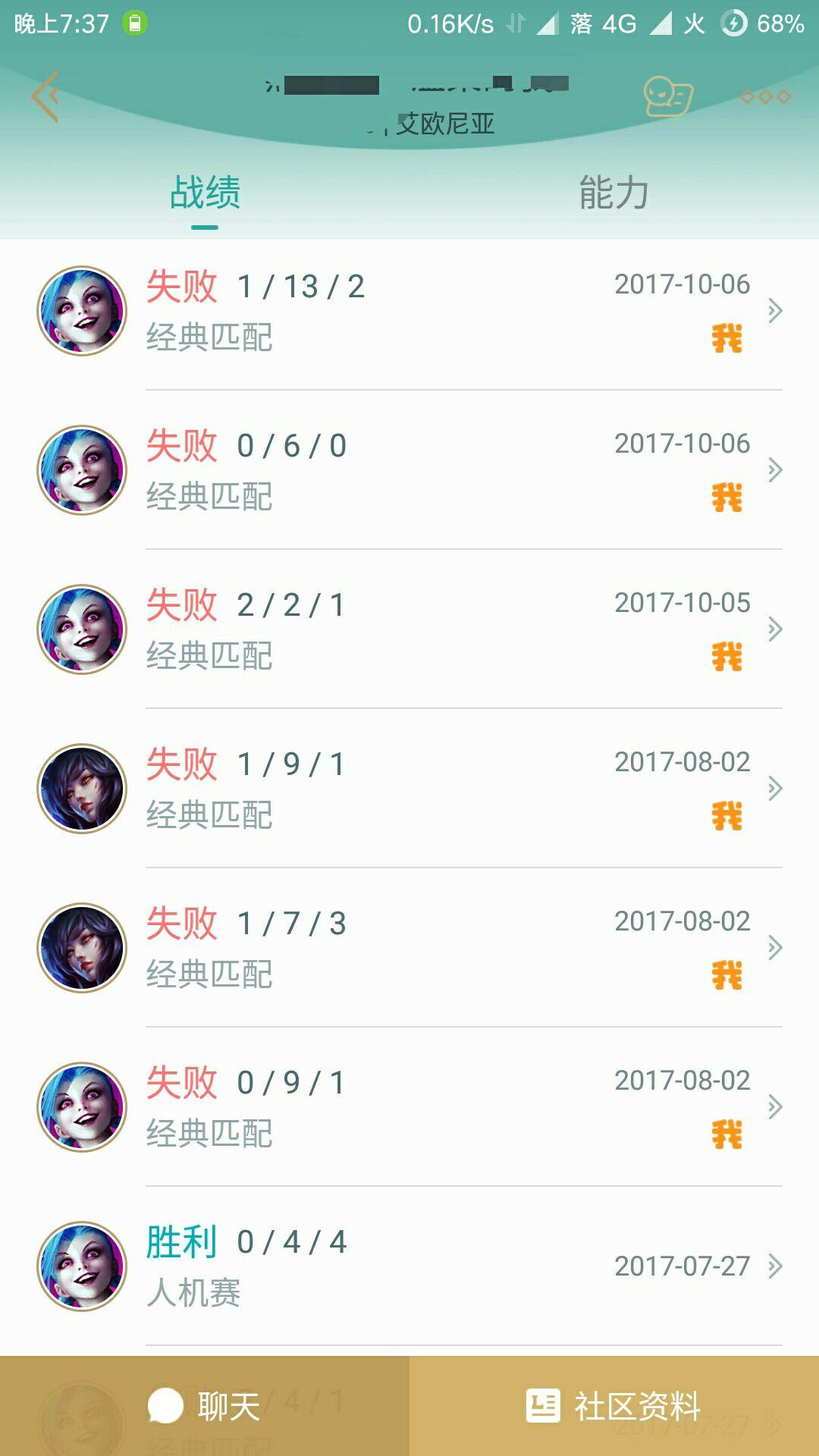Go back using the header arrow
The height and width of the screenshot is (1456, 819).
[45, 96]
